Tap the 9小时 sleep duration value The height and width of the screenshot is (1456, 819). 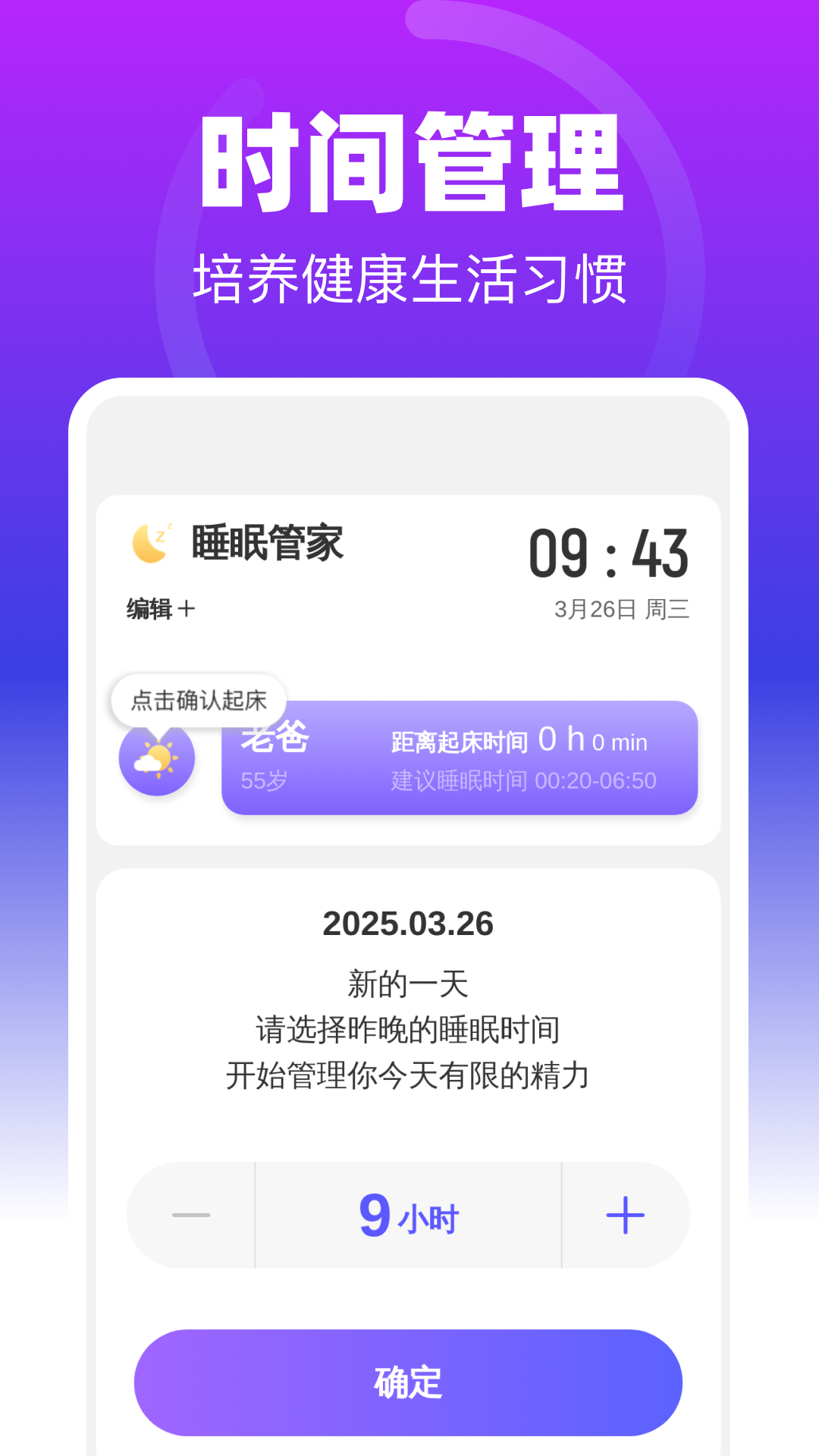point(409,1213)
